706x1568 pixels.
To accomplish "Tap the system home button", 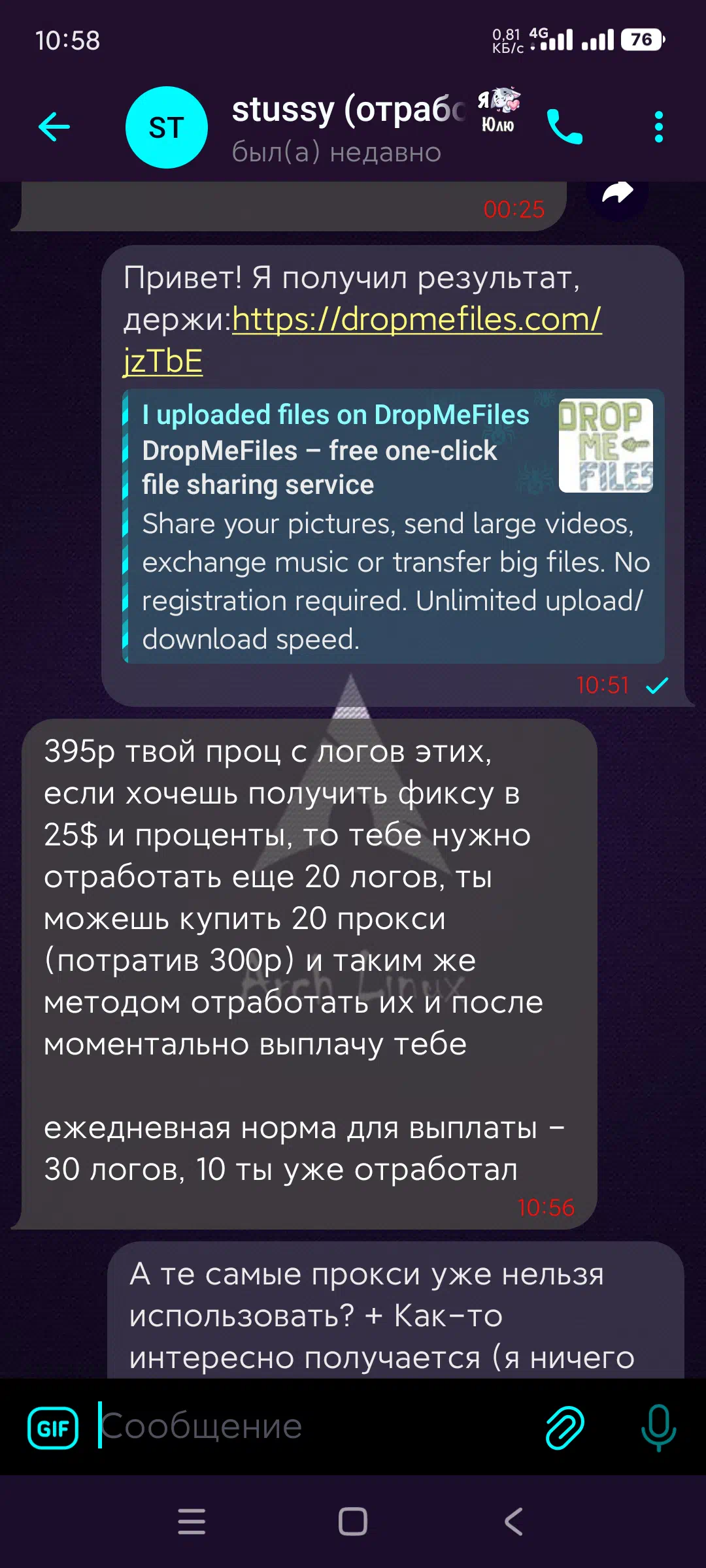I will pyautogui.click(x=352, y=1522).
